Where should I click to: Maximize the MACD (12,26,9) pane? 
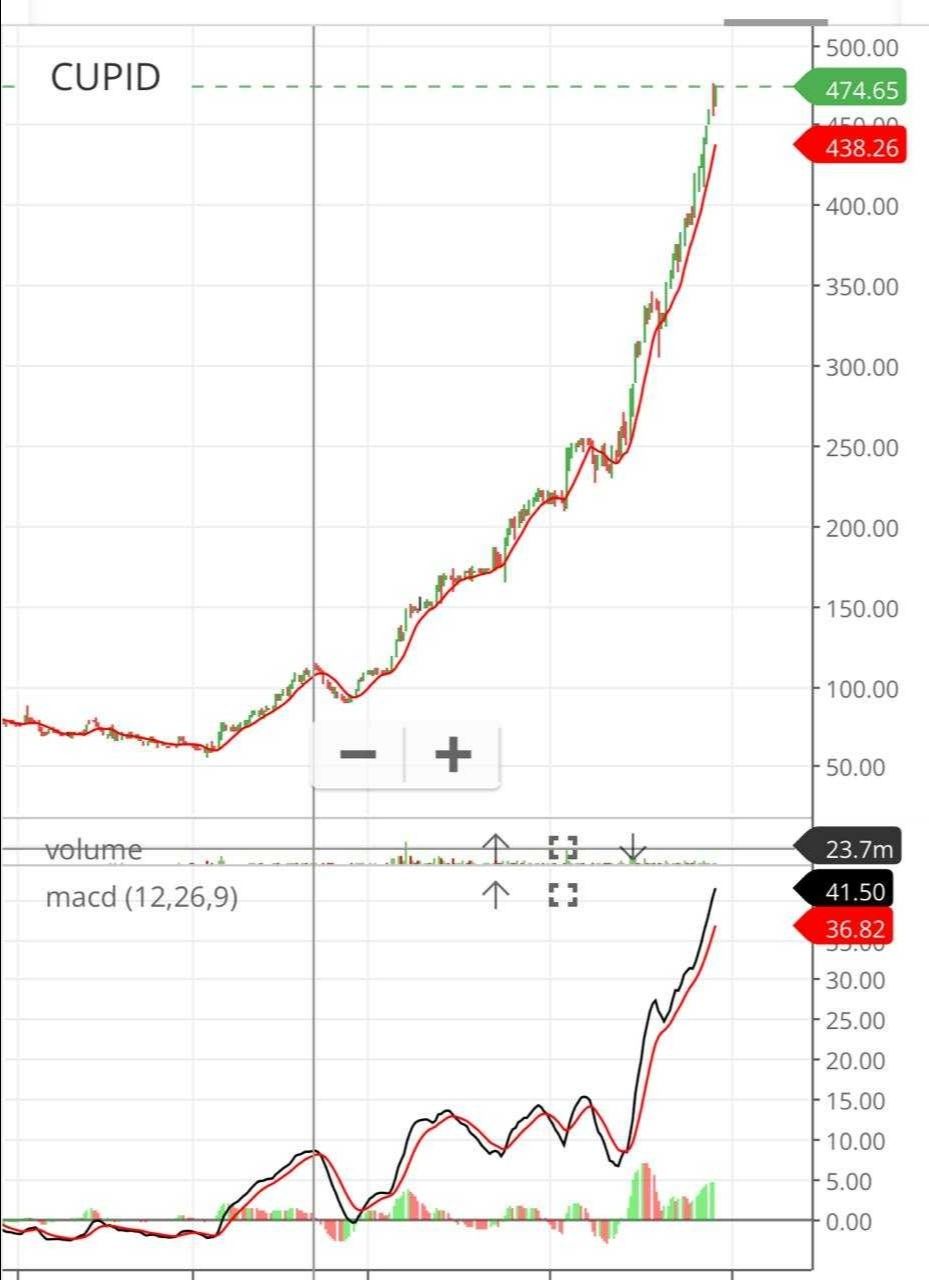[x=563, y=895]
